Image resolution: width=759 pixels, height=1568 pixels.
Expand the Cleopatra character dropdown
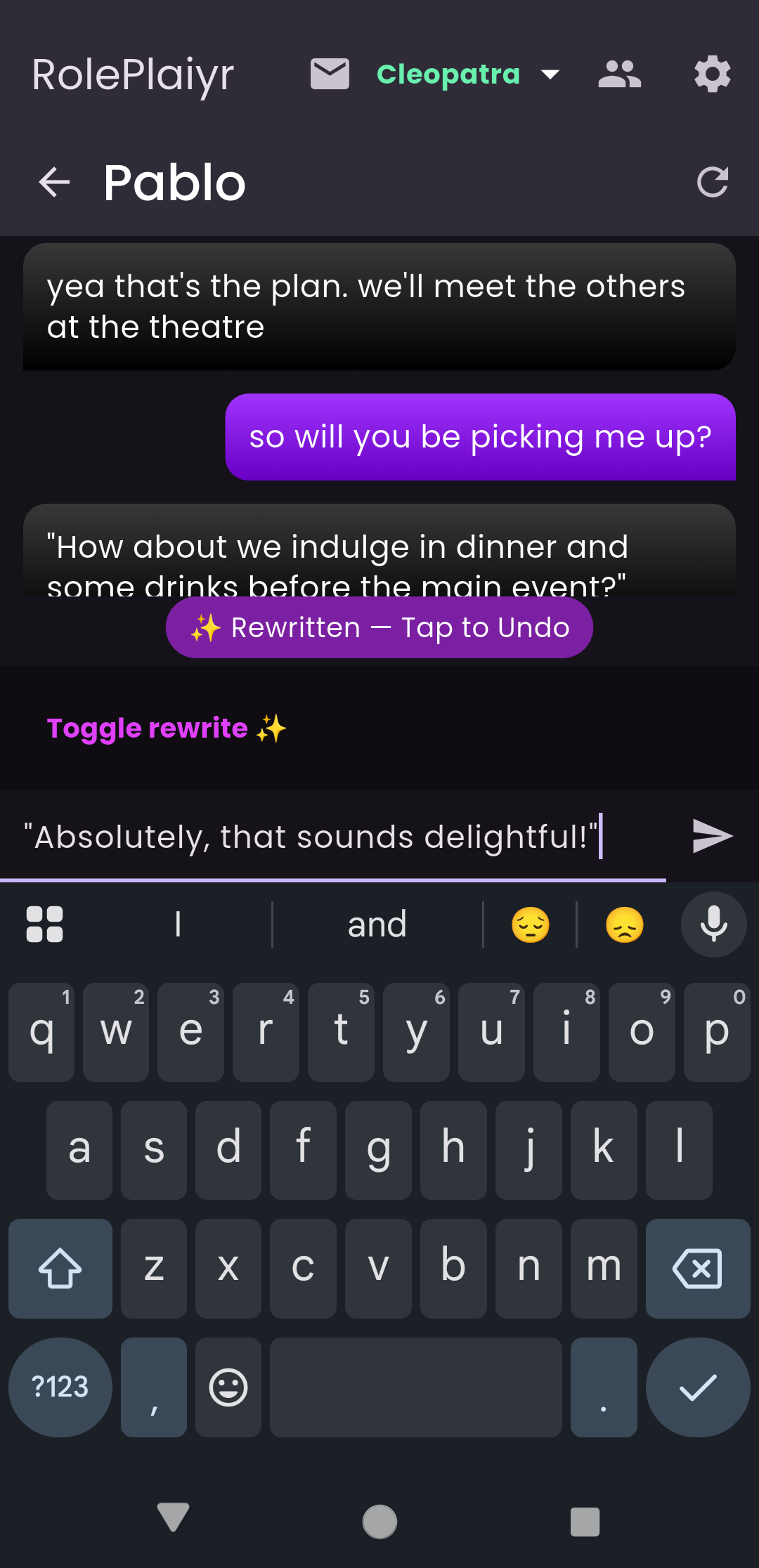point(467,74)
